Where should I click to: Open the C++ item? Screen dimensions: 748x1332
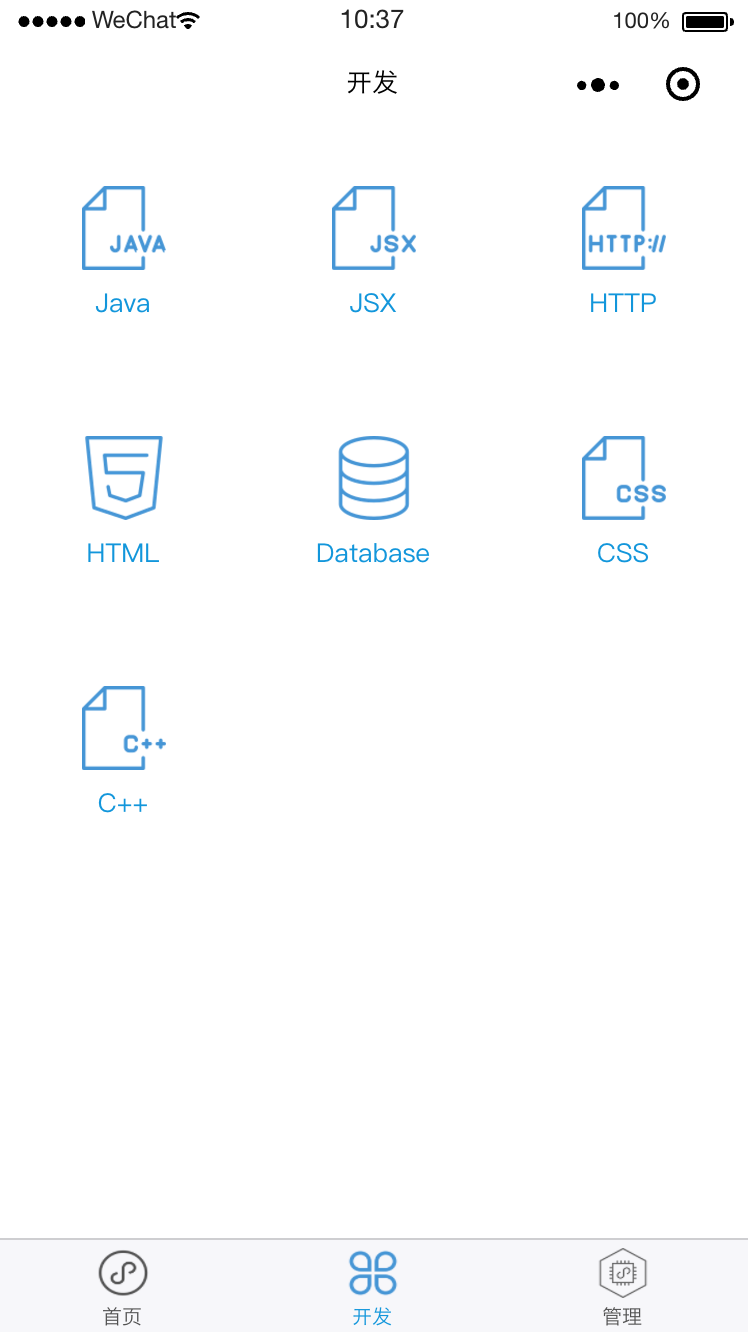[123, 751]
